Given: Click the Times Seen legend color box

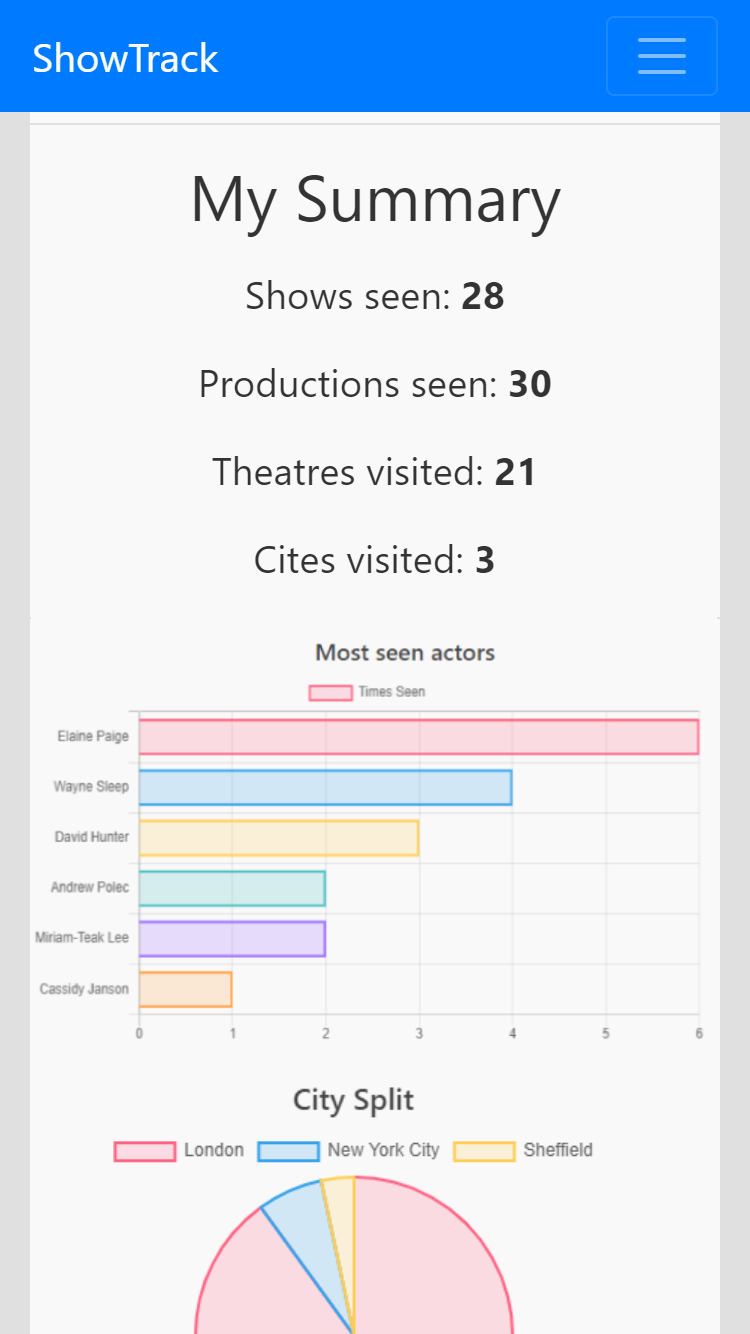Looking at the screenshot, I should [x=329, y=691].
